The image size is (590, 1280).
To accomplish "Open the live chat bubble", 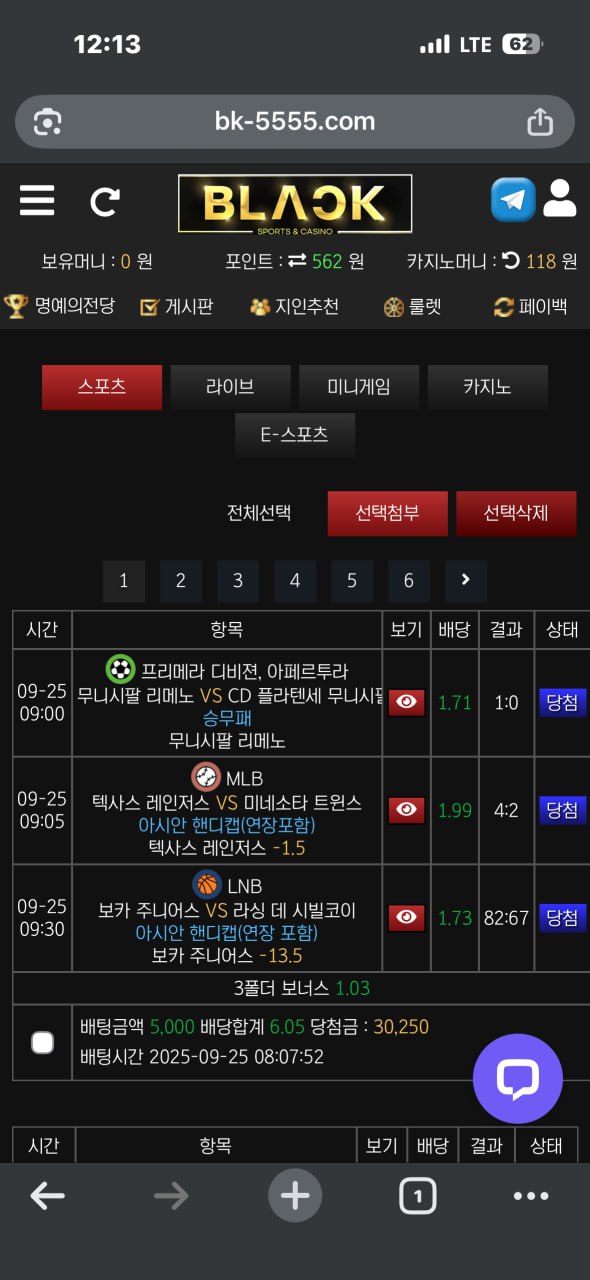I will pos(517,1079).
